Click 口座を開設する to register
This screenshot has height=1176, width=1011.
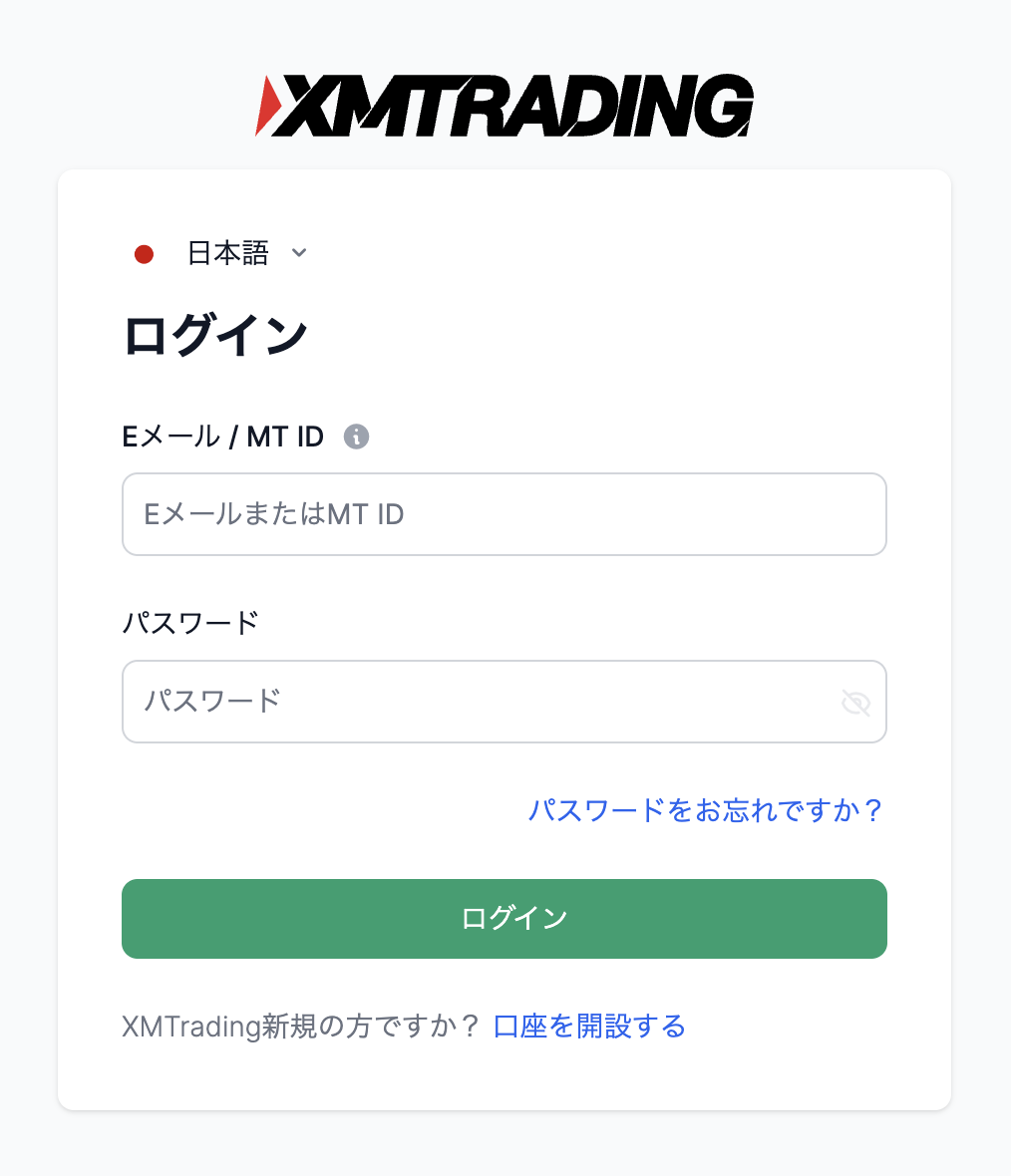(588, 1026)
